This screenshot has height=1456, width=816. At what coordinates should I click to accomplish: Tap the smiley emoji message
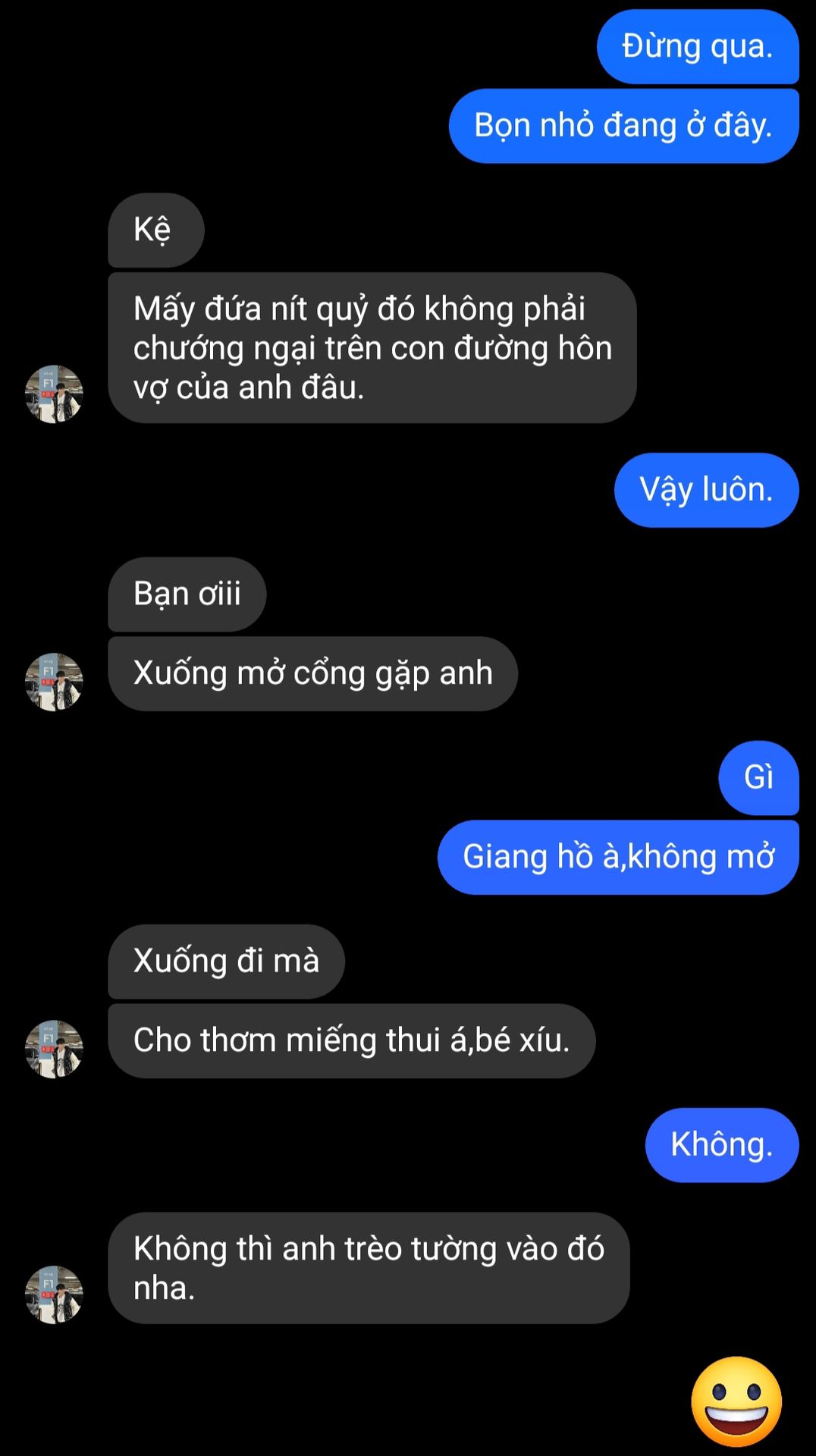tap(736, 1401)
